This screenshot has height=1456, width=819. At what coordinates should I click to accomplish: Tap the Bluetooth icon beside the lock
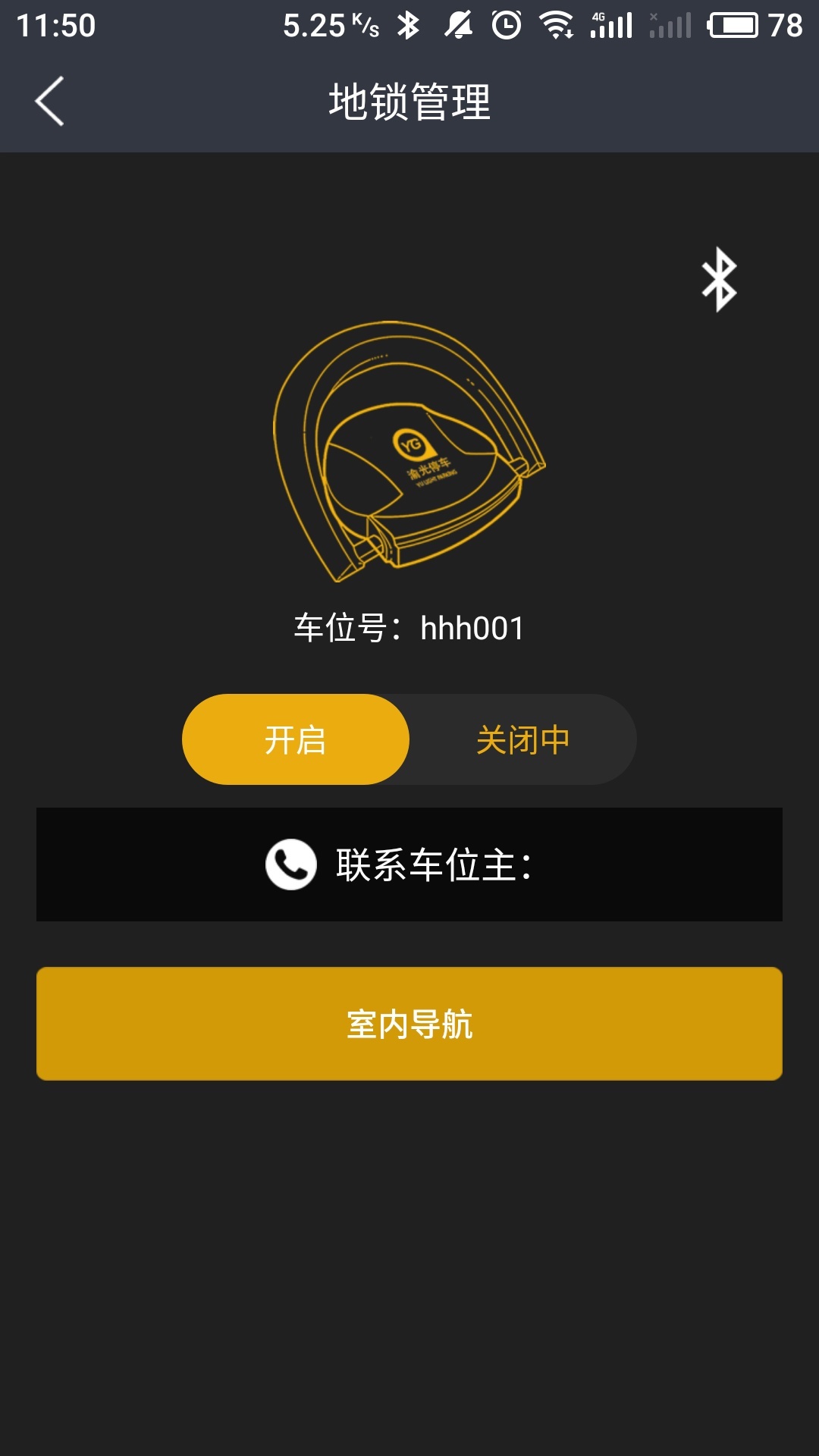(719, 279)
